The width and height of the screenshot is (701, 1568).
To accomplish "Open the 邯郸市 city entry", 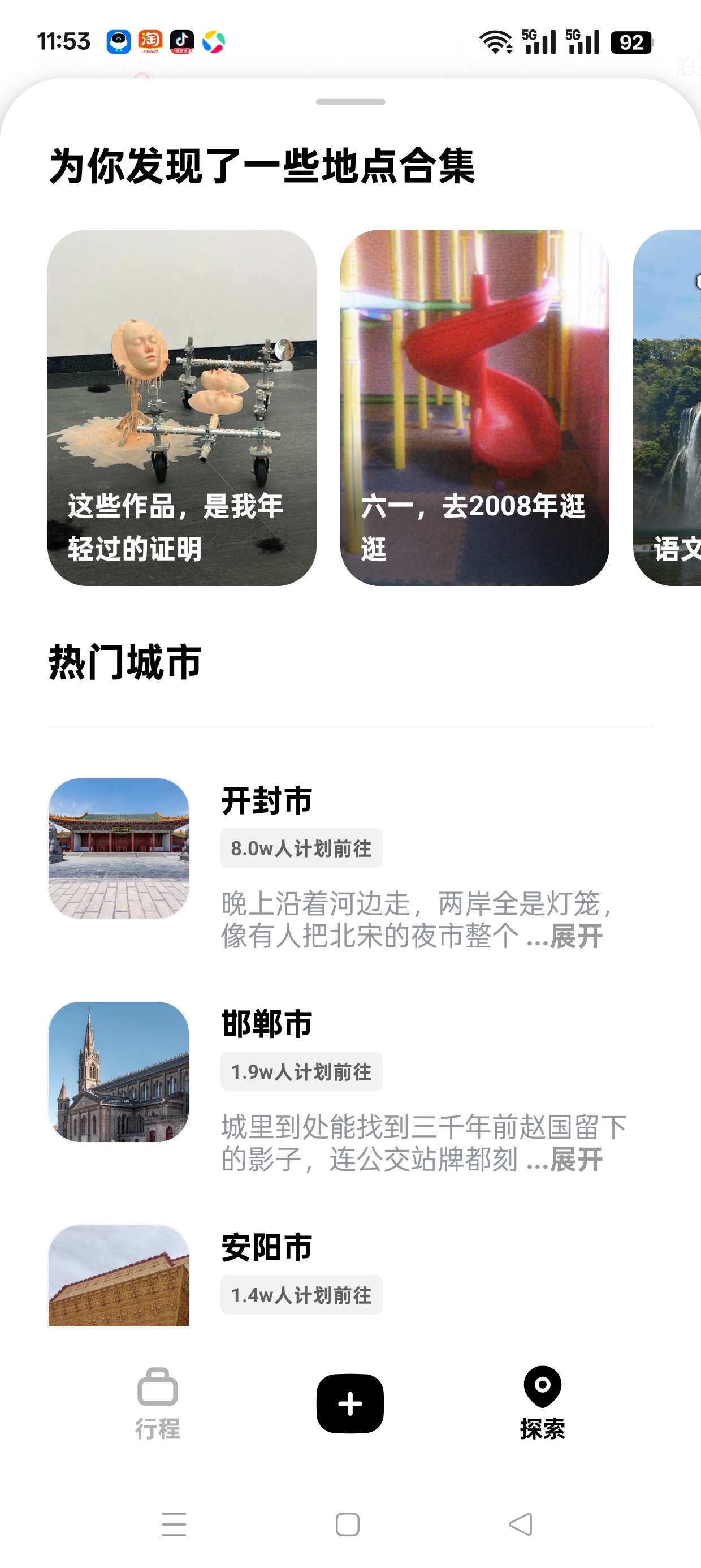I will (350, 1088).
